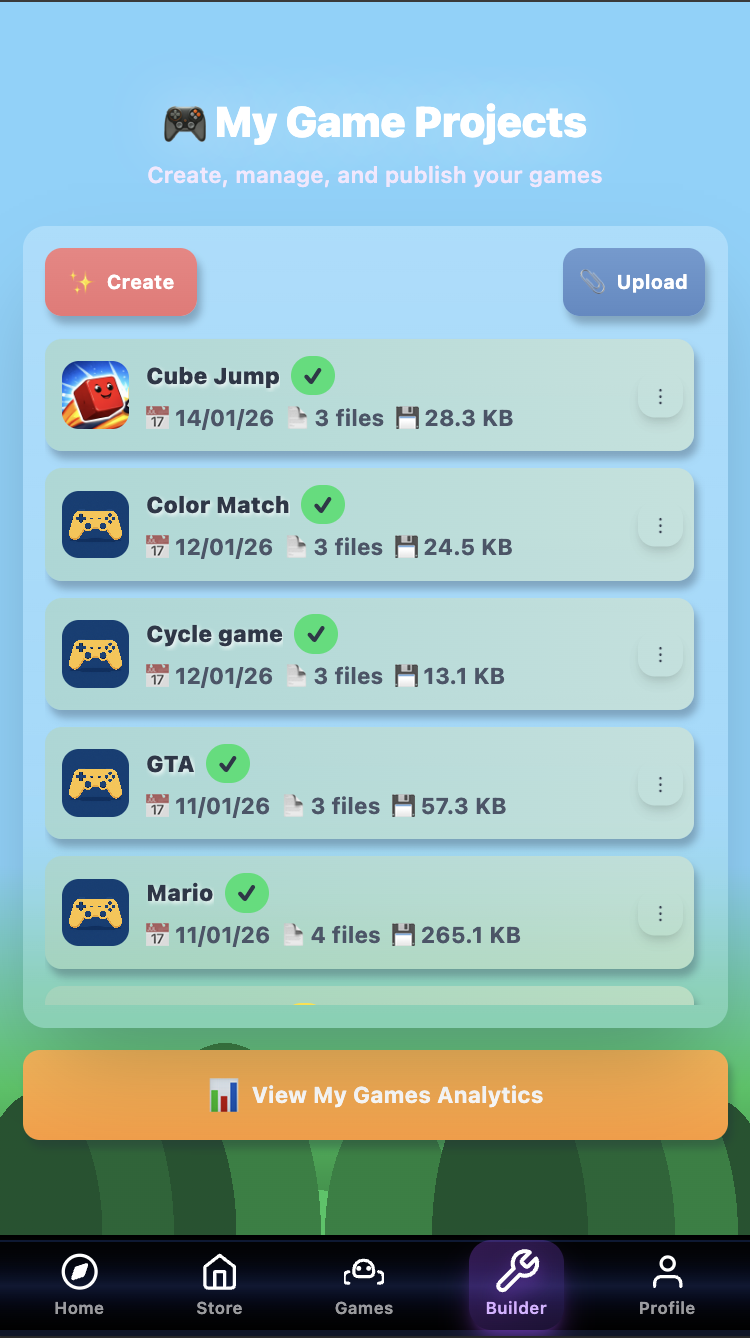This screenshot has height=1338, width=750.
Task: Click the checkmark badge on Cycle game
Action: 316,634
